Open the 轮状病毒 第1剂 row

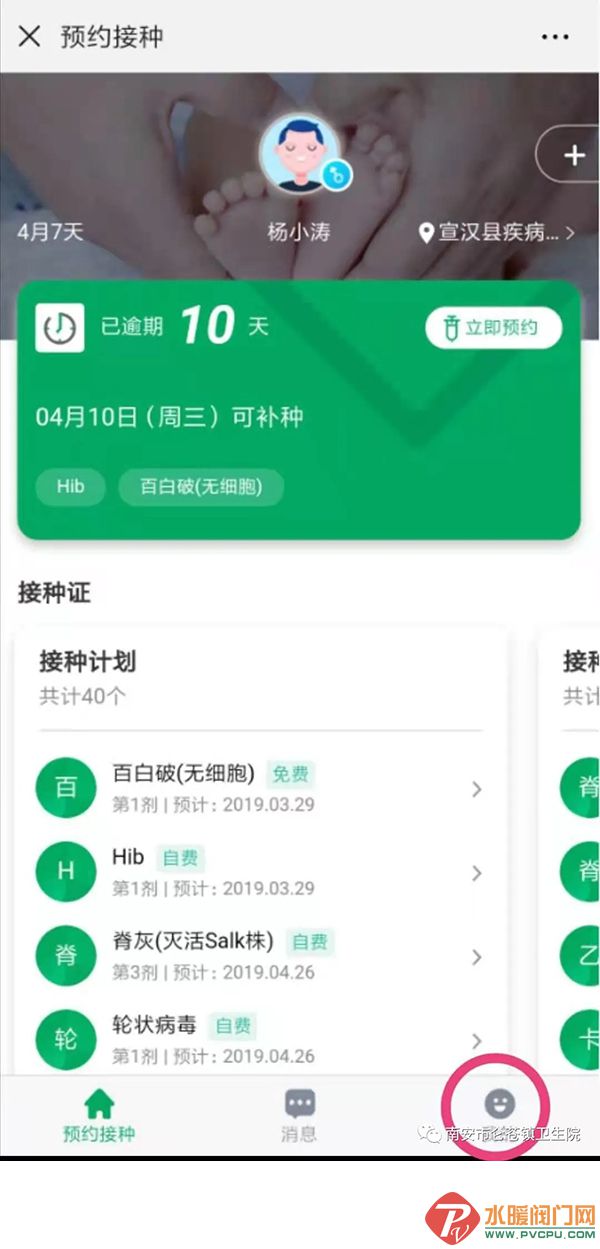[258, 1038]
